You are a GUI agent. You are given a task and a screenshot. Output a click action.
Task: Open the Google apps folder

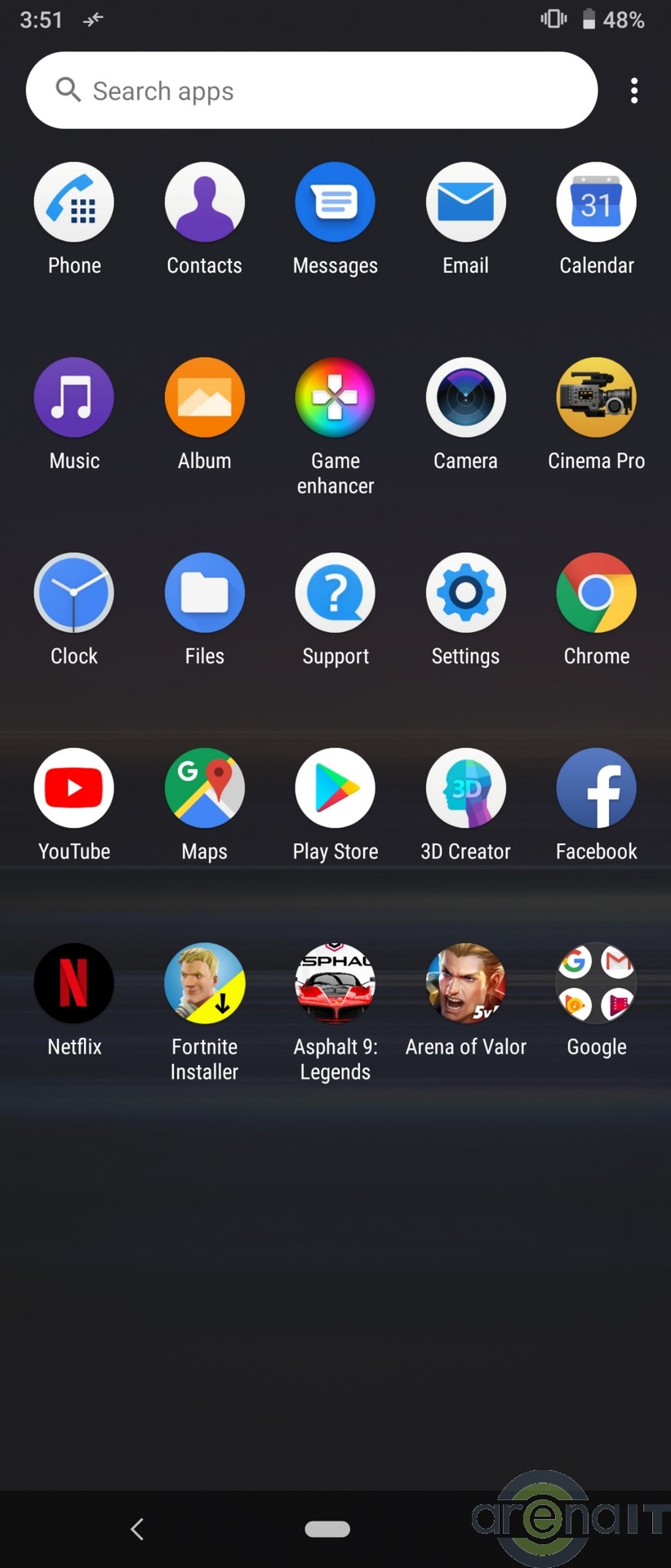point(596,983)
